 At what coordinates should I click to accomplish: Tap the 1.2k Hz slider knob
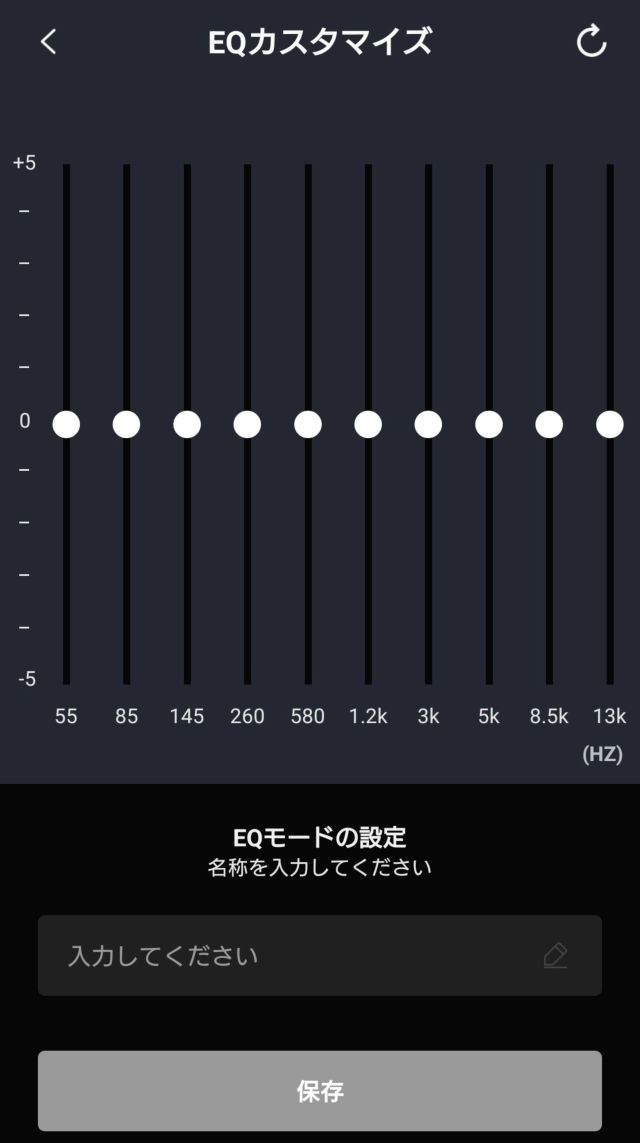(368, 424)
